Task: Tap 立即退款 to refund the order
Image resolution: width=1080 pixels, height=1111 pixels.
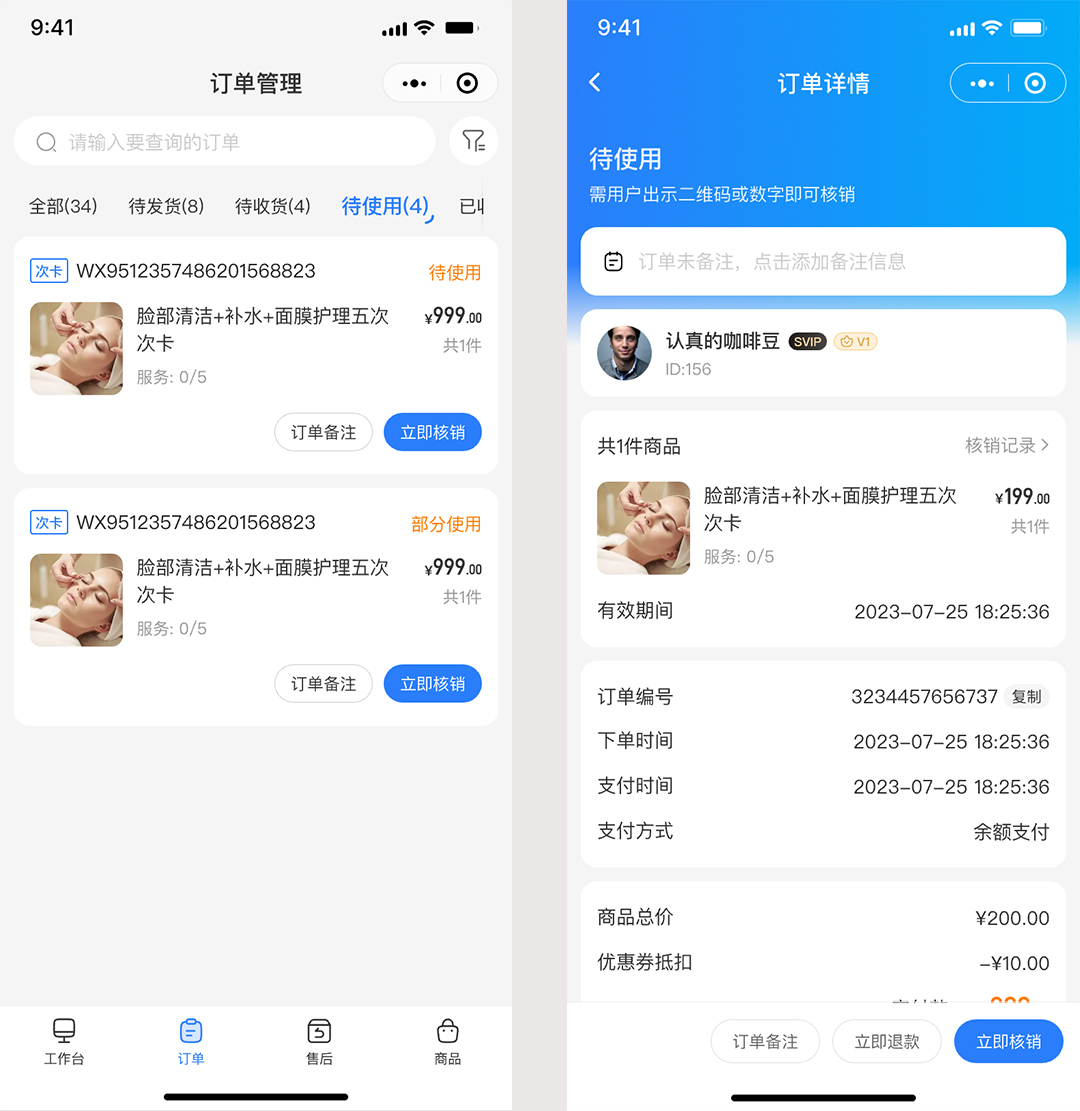Action: (x=886, y=1041)
